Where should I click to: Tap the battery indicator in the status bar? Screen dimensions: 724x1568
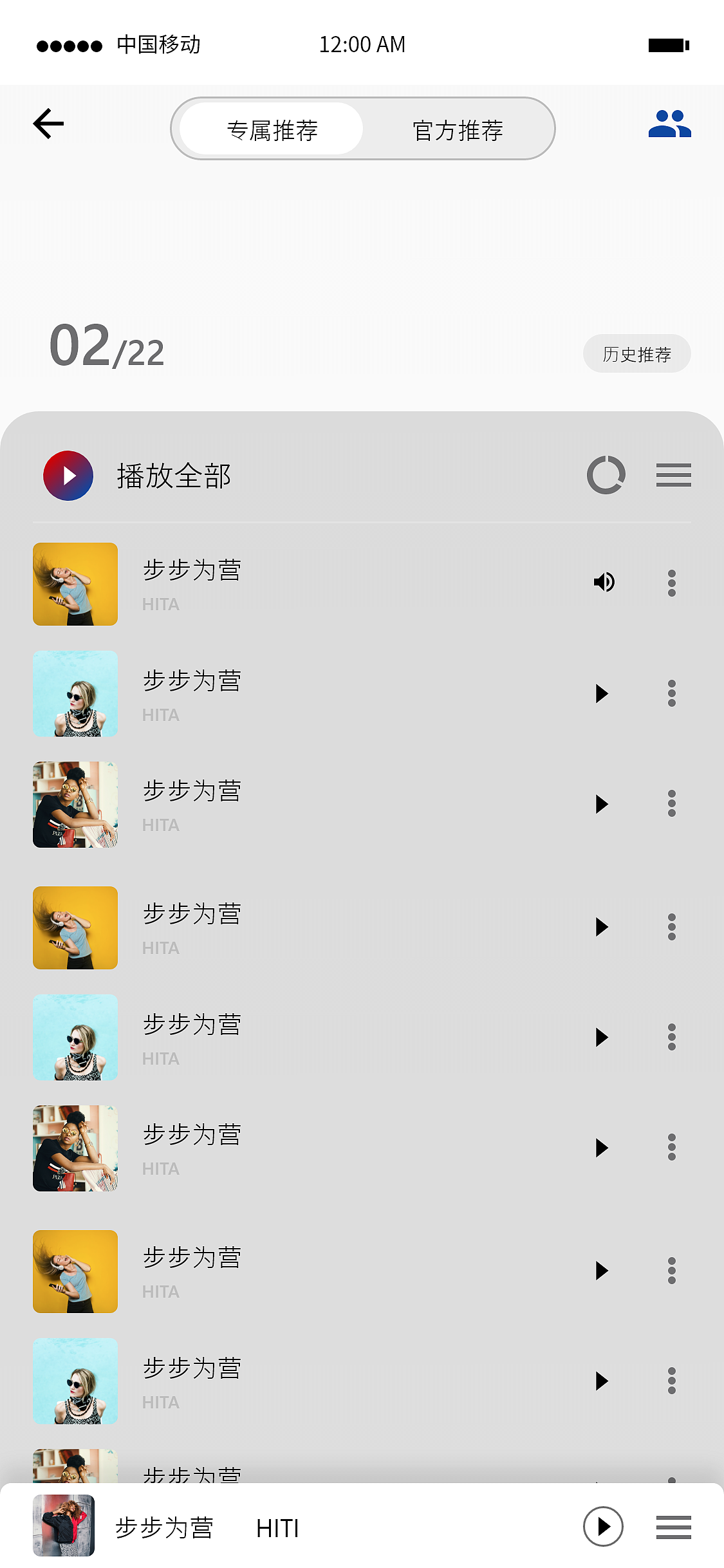click(x=667, y=44)
